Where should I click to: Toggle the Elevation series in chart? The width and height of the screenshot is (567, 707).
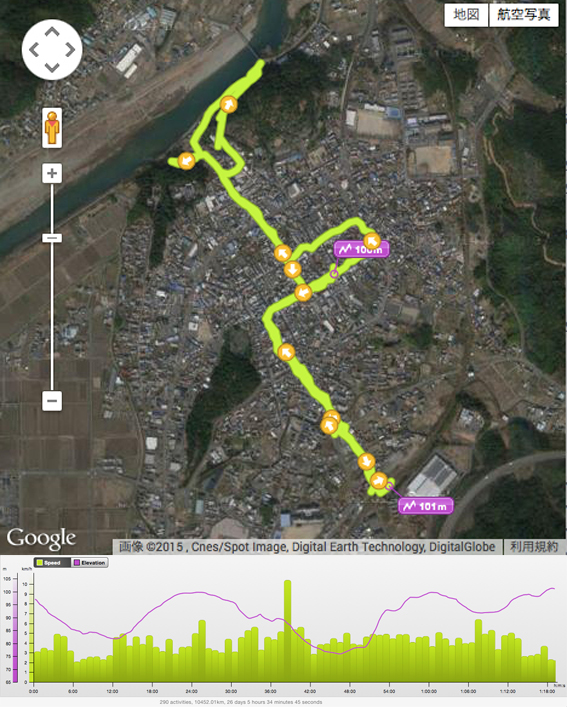coord(90,563)
